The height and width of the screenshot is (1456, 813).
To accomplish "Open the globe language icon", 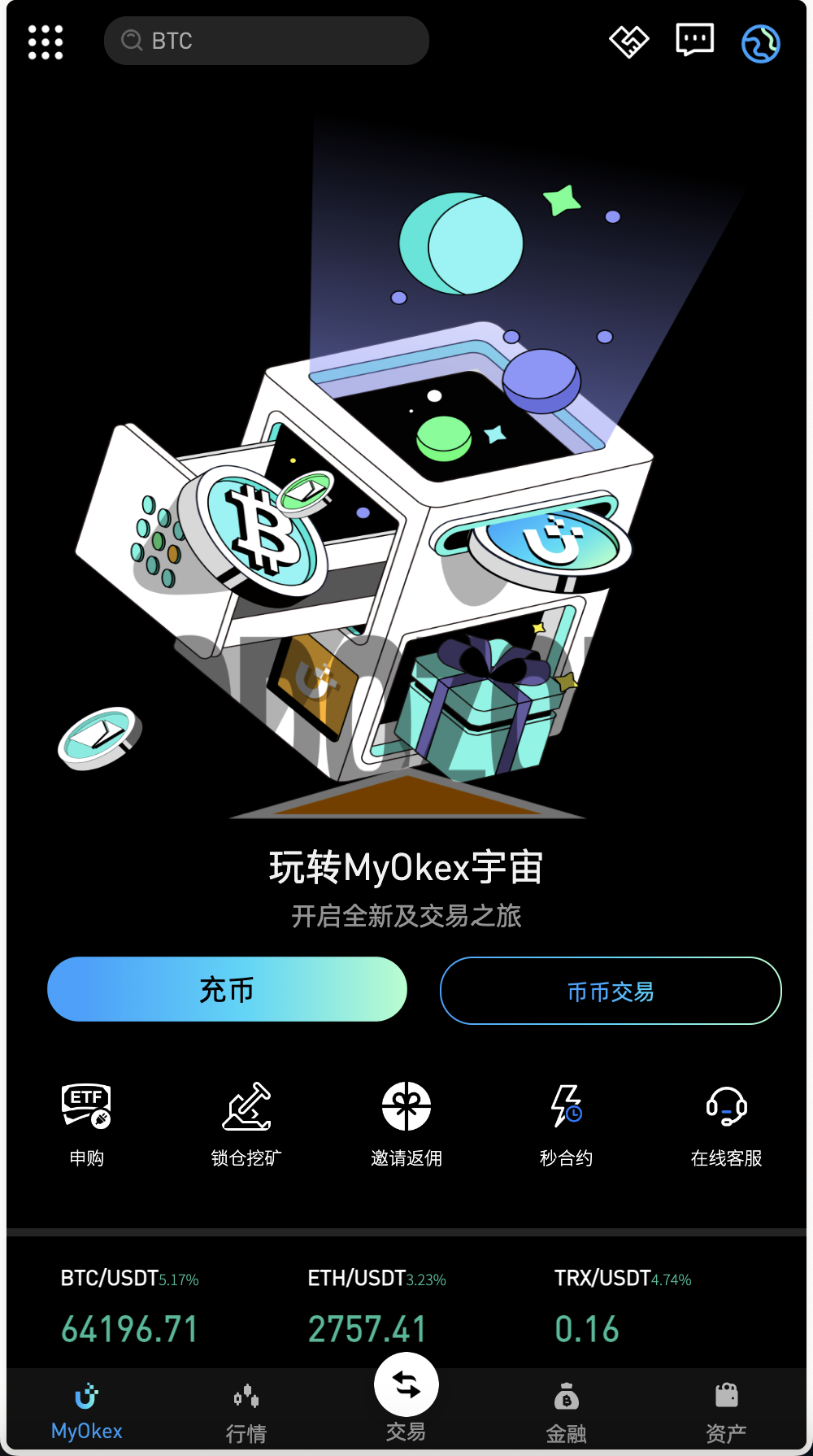I will point(760,43).
